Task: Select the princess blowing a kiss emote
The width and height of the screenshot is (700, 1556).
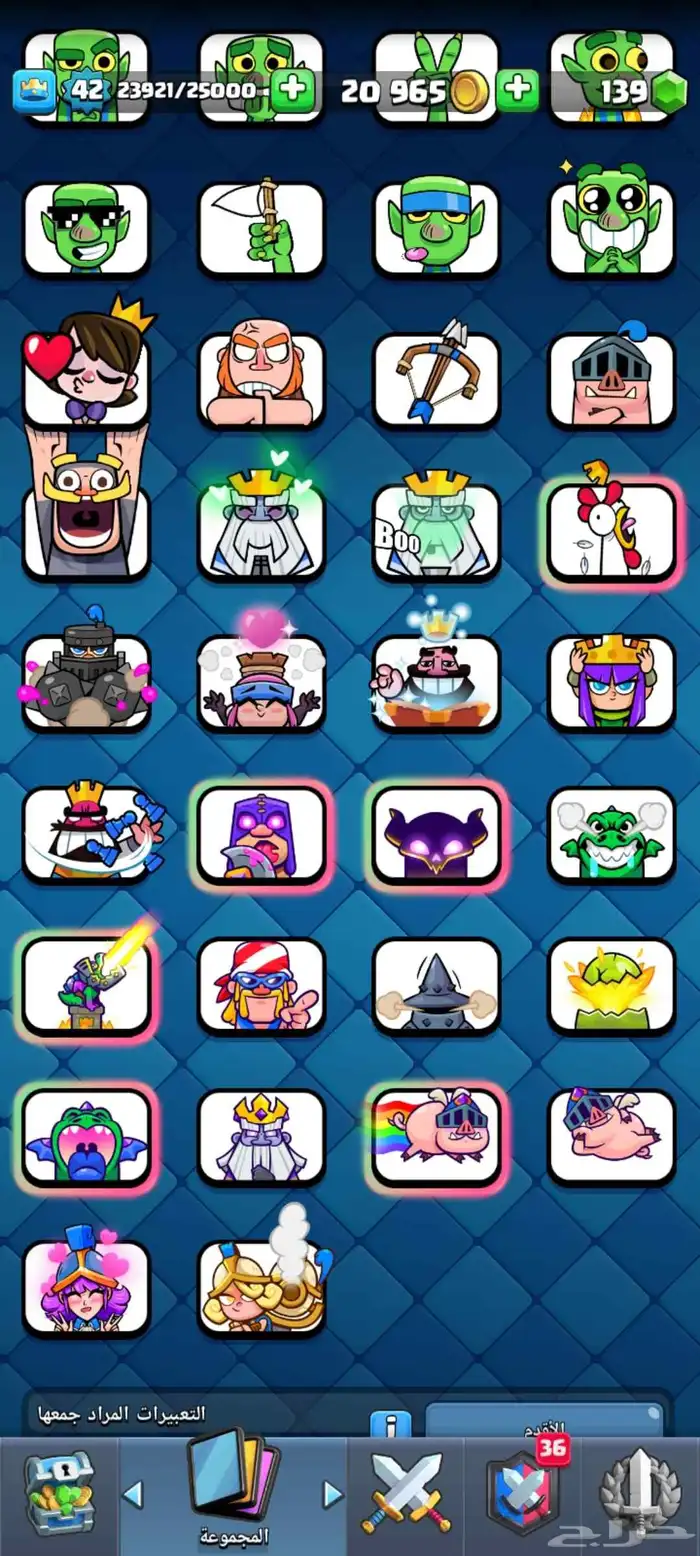Action: point(86,375)
